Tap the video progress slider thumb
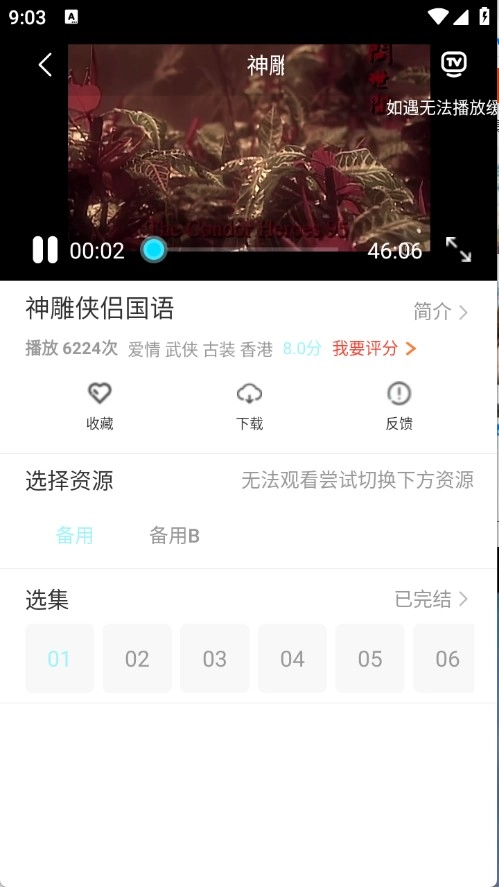The width and height of the screenshot is (499, 887). [153, 249]
